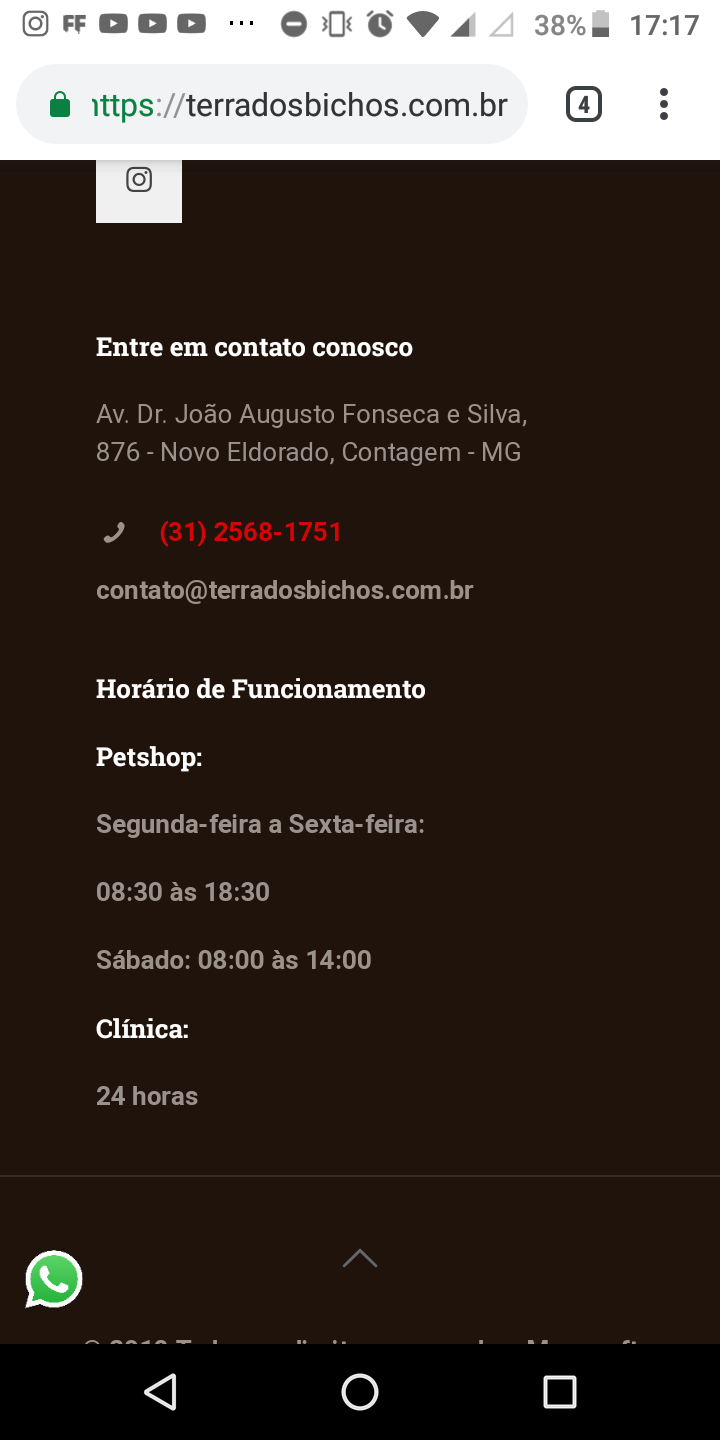Open the Instagram social link button
720x1440 pixels.
click(139, 190)
